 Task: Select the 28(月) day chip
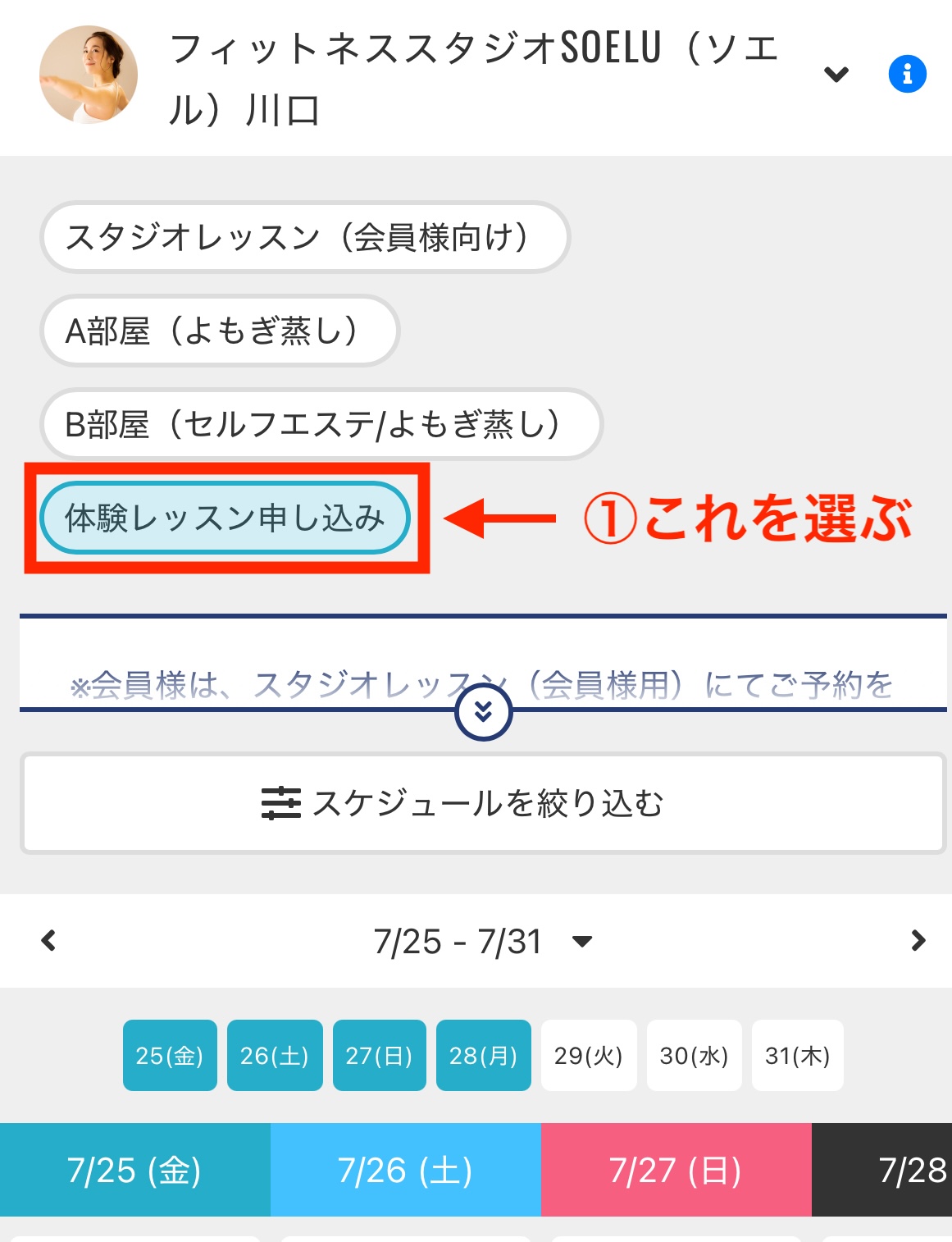[x=483, y=1055]
